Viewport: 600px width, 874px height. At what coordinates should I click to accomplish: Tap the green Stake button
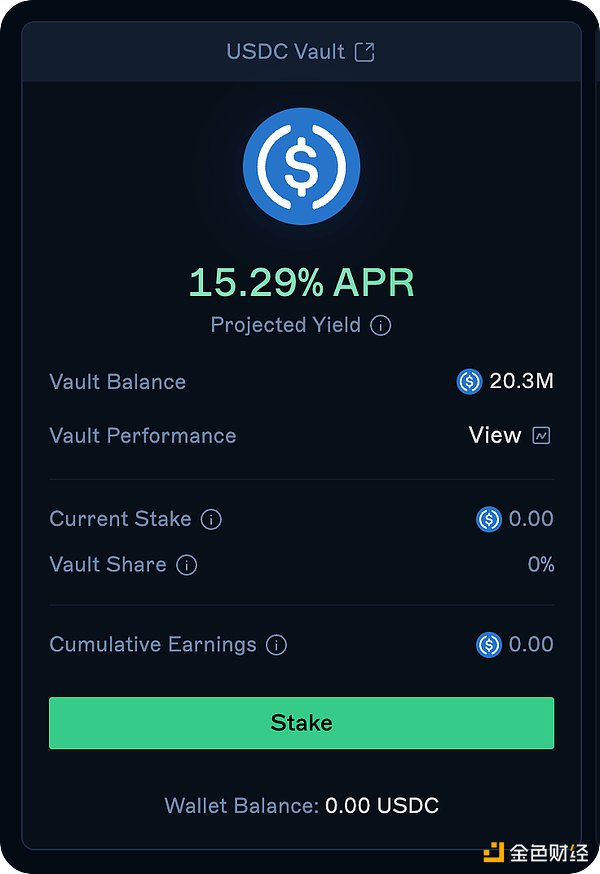301,723
